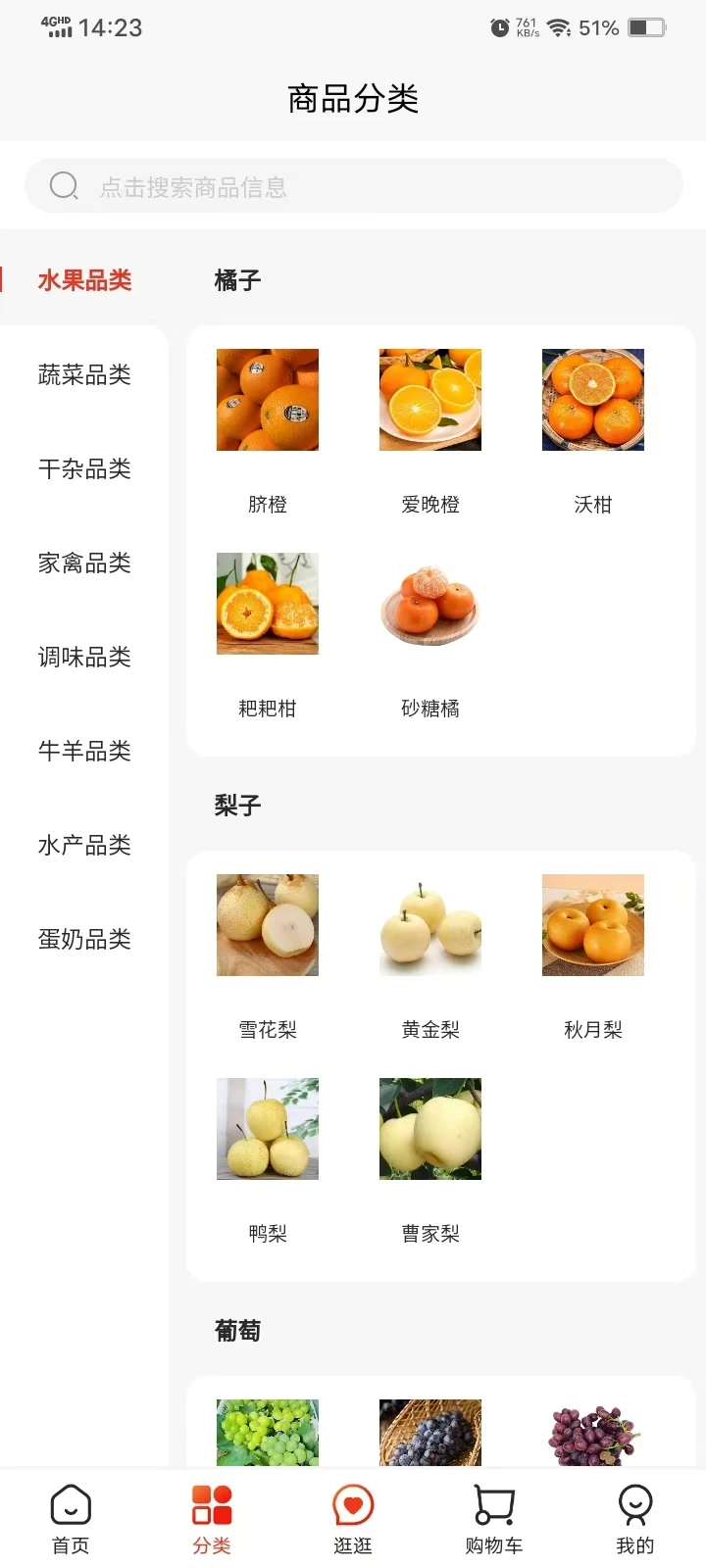Click the magnifier icon in the search bar
The image size is (706, 1568).
(x=63, y=185)
